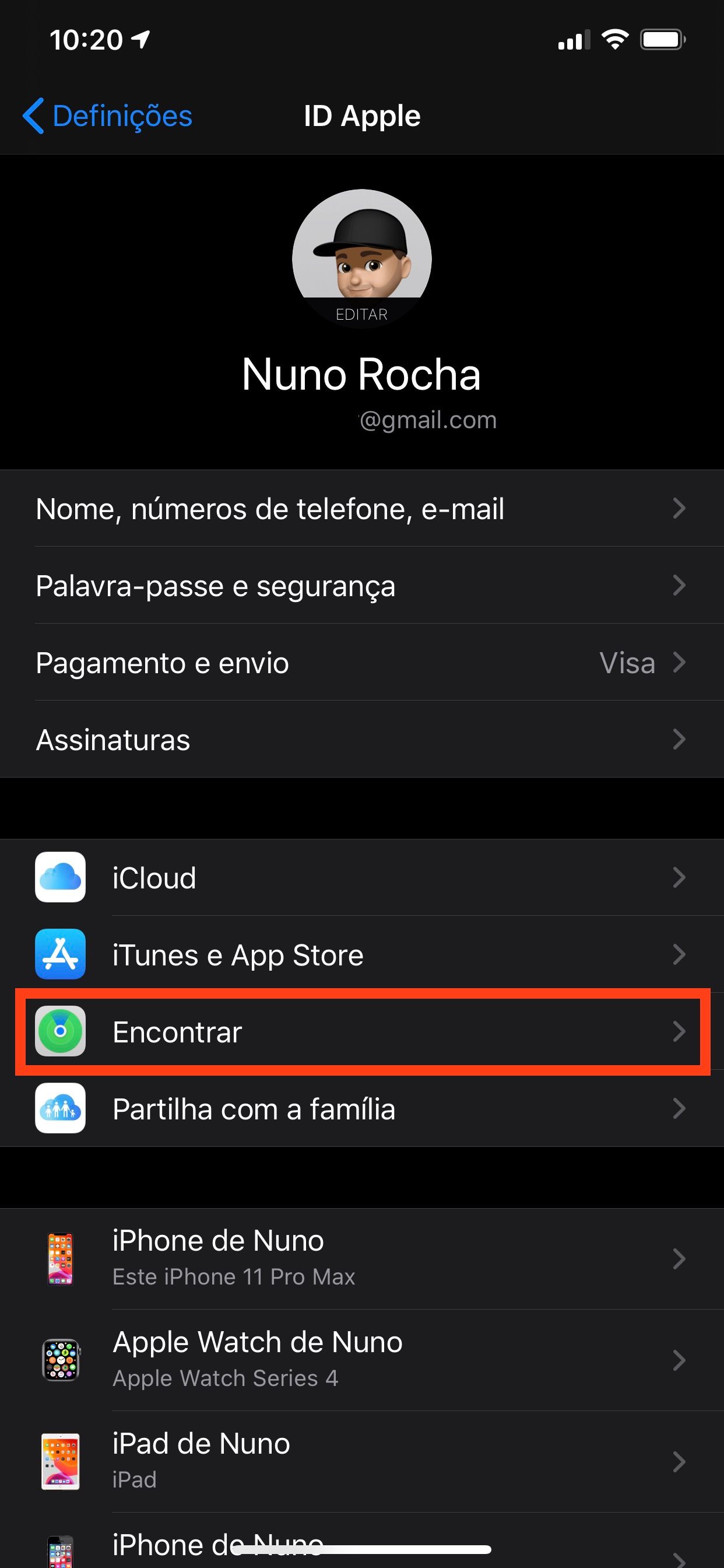This screenshot has width=724, height=1568.
Task: Open Pagamento e envio settings
Action: (361, 663)
